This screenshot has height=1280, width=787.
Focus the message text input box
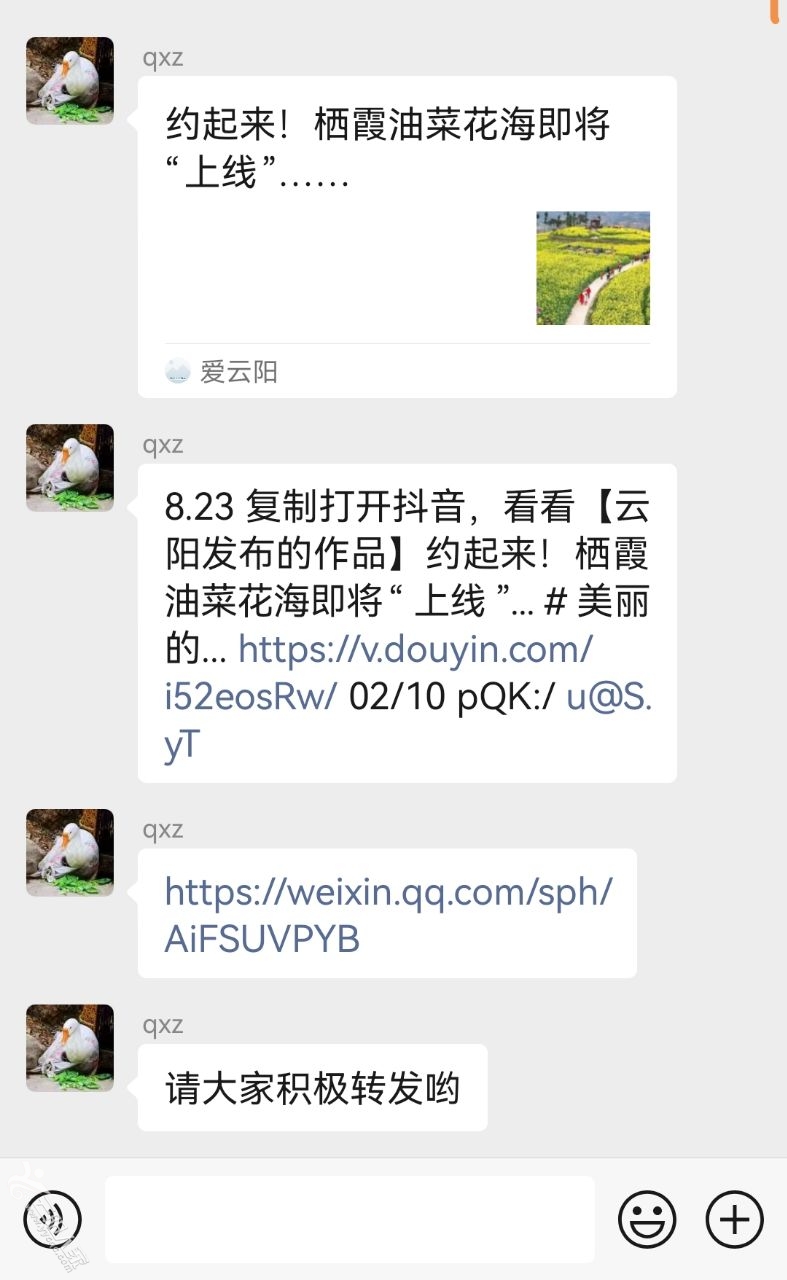349,1220
